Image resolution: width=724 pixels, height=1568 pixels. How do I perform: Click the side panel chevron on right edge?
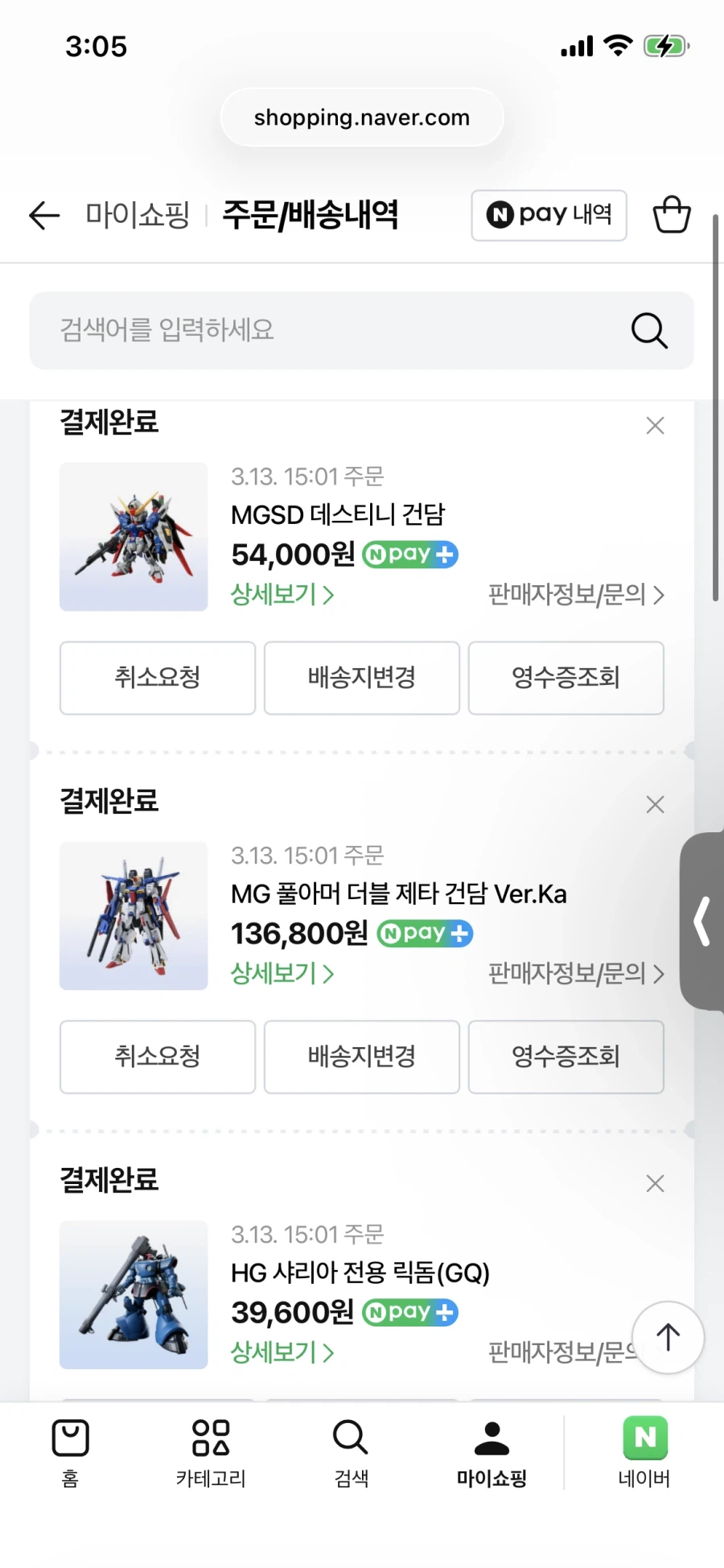coord(701,922)
